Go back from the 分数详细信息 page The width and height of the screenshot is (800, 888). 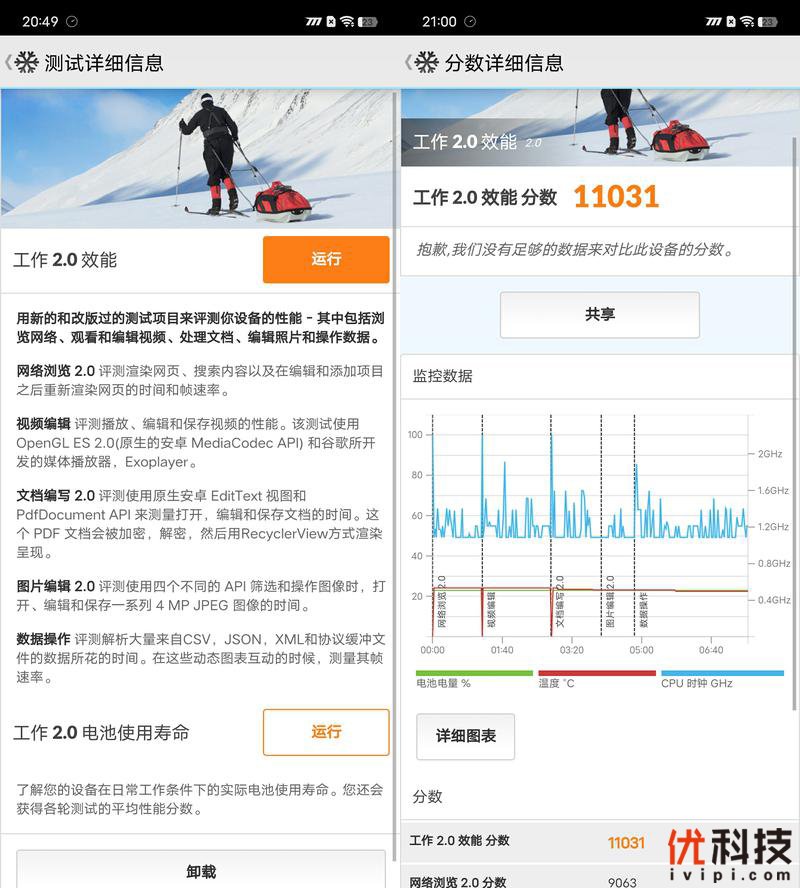click(409, 62)
